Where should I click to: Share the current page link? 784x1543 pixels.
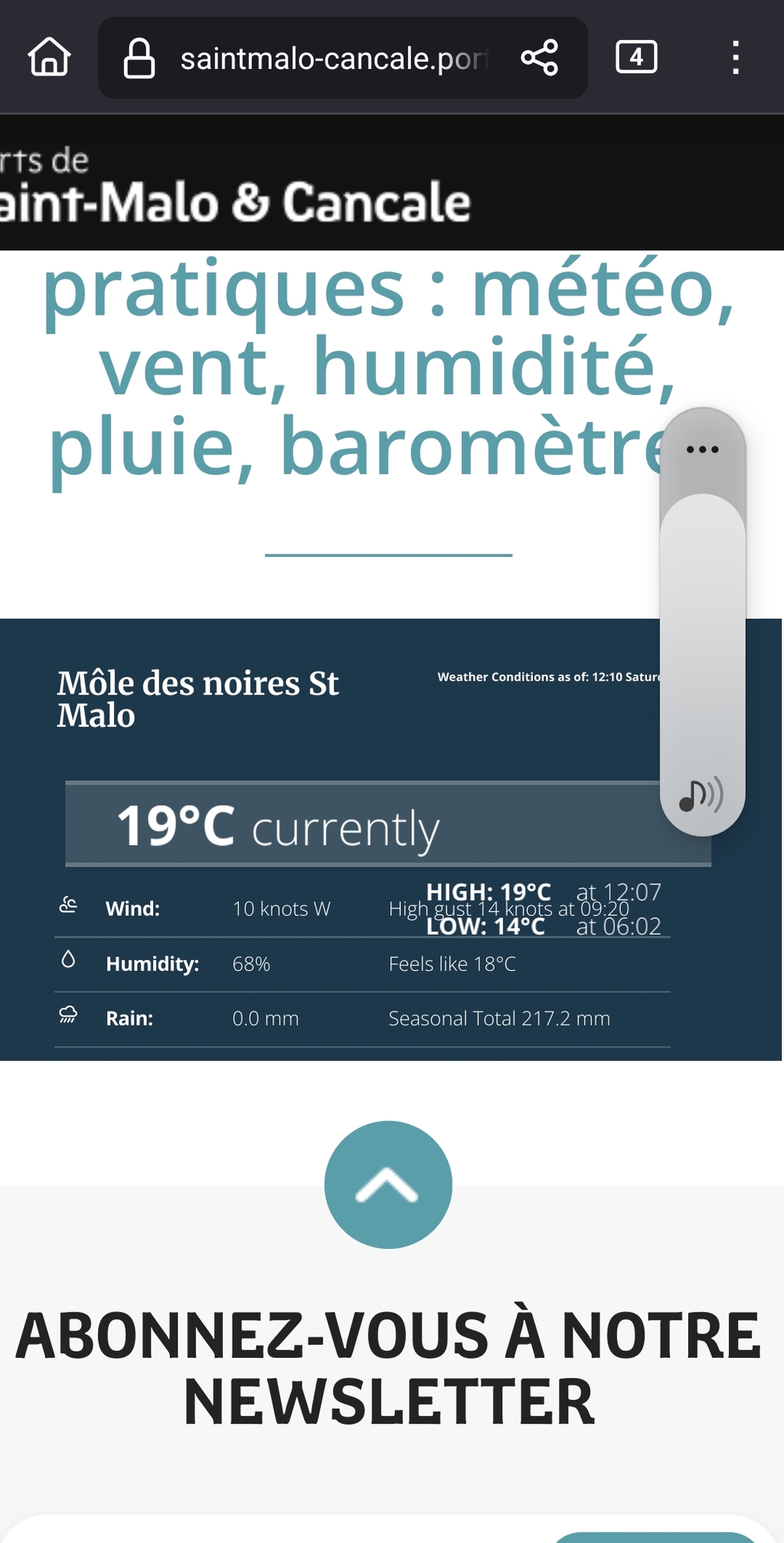[x=539, y=57]
